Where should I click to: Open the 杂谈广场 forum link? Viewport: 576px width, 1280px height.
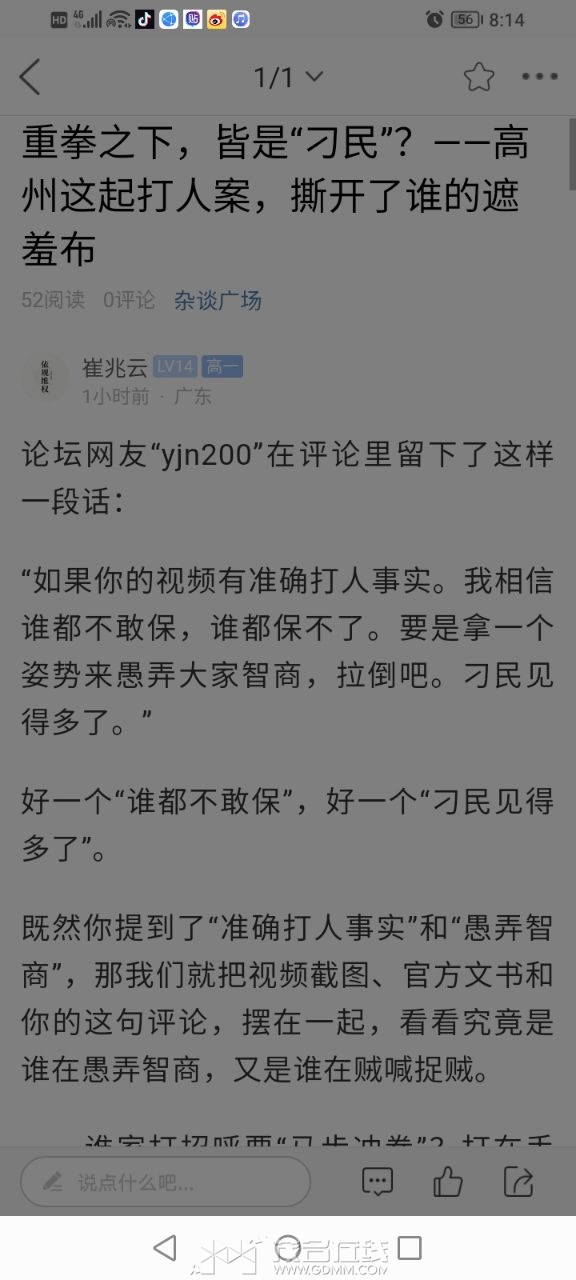coord(218,300)
